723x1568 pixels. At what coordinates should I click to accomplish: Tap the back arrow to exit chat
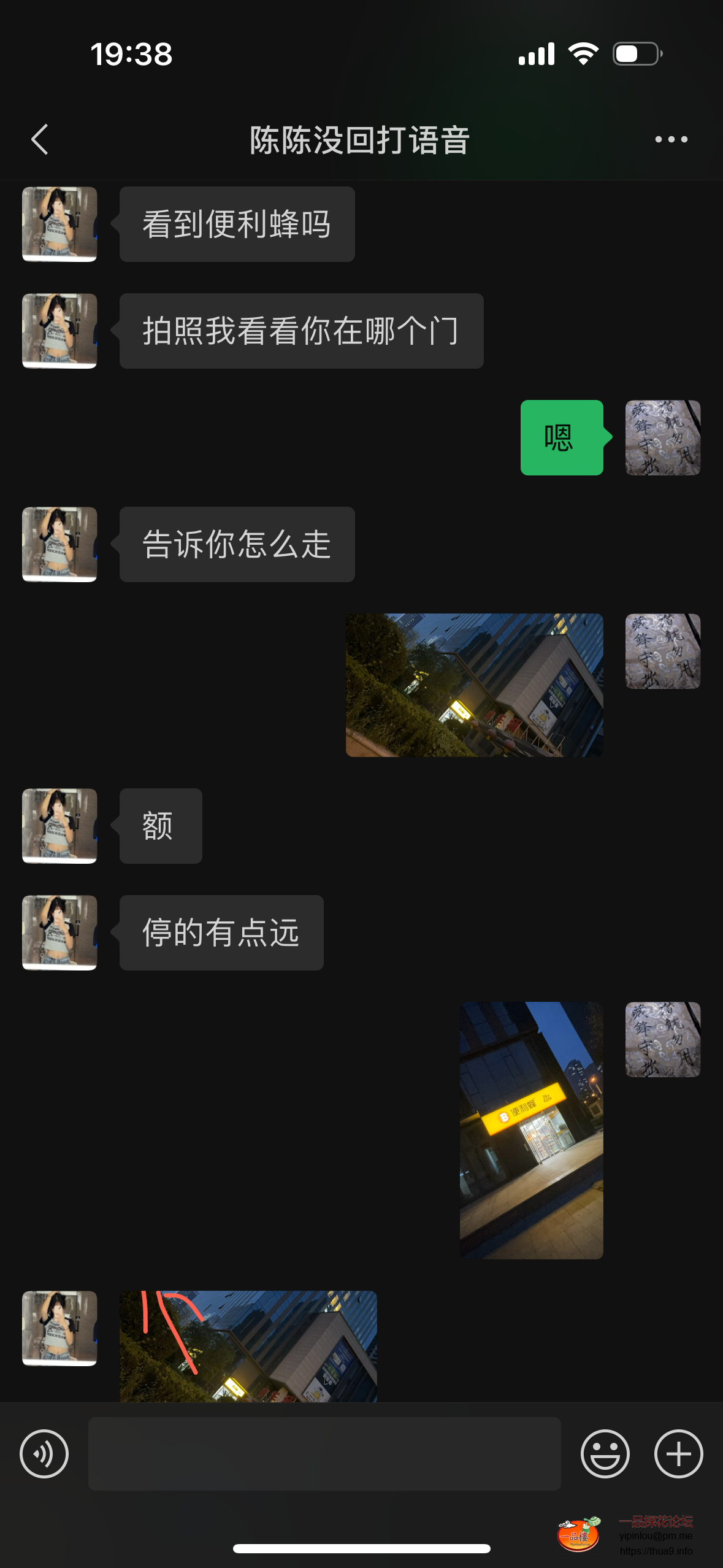tap(39, 140)
